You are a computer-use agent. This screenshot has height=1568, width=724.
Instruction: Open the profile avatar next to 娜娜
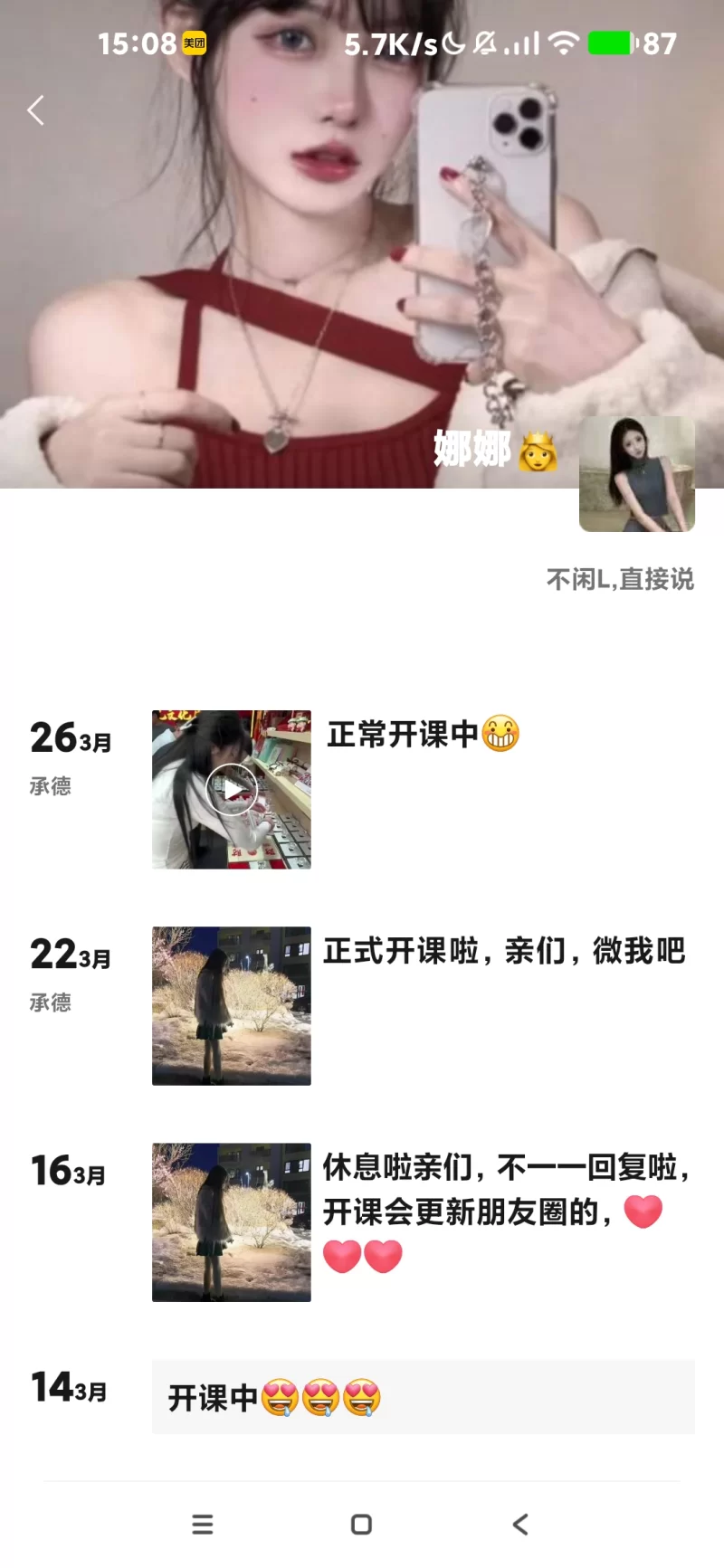(x=636, y=474)
